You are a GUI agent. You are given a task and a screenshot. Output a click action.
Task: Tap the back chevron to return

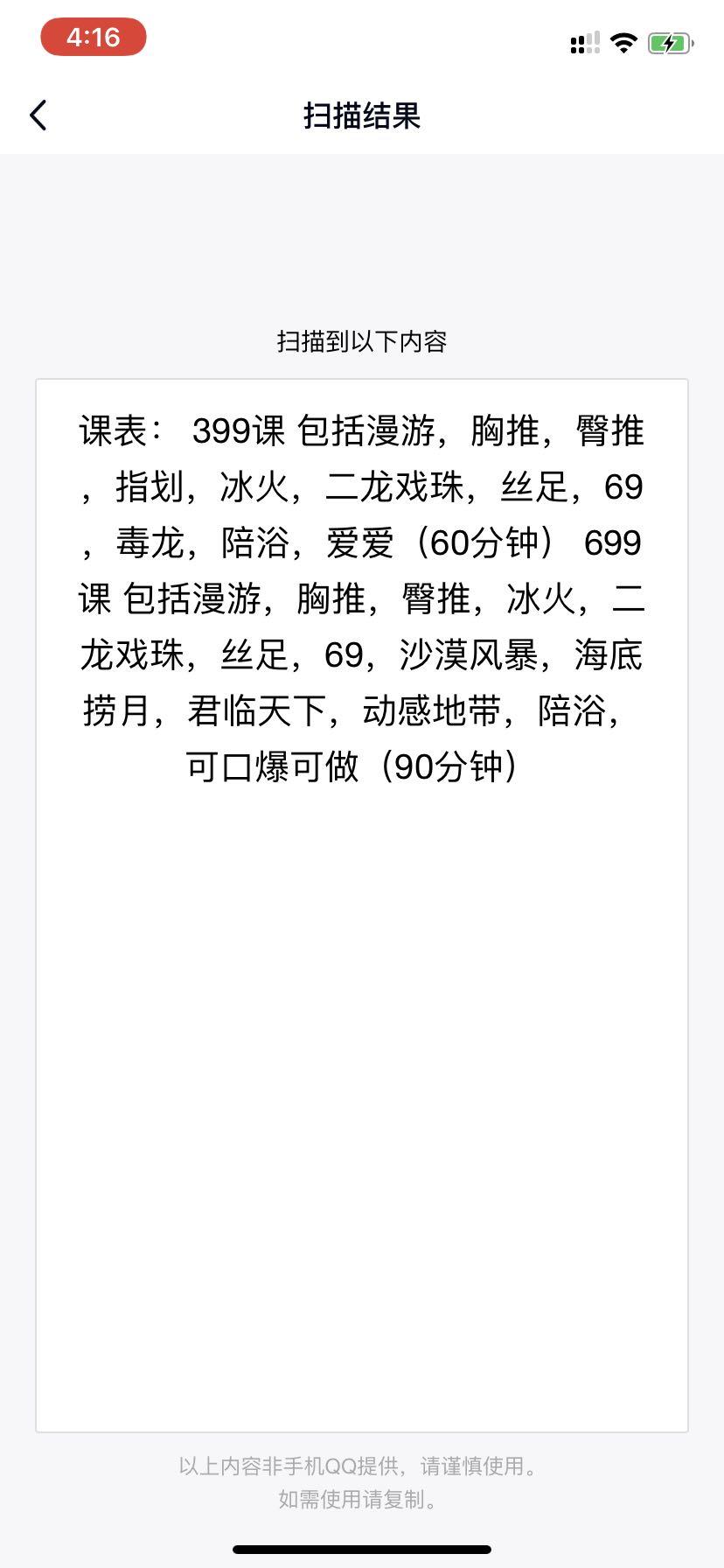point(38,115)
